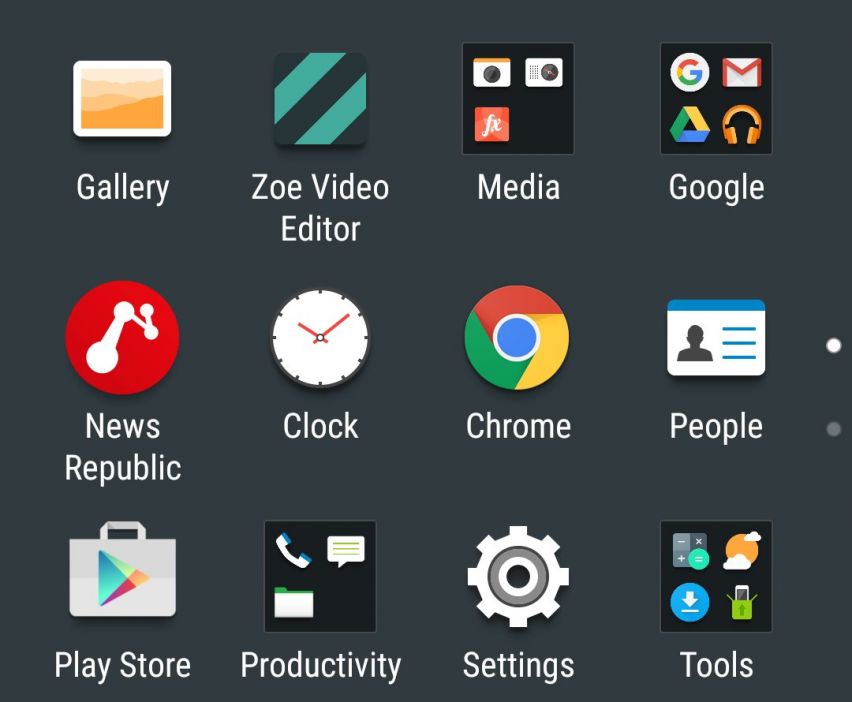This screenshot has height=702, width=852.
Task: Launch Zoe Video Editor
Action: (320, 100)
